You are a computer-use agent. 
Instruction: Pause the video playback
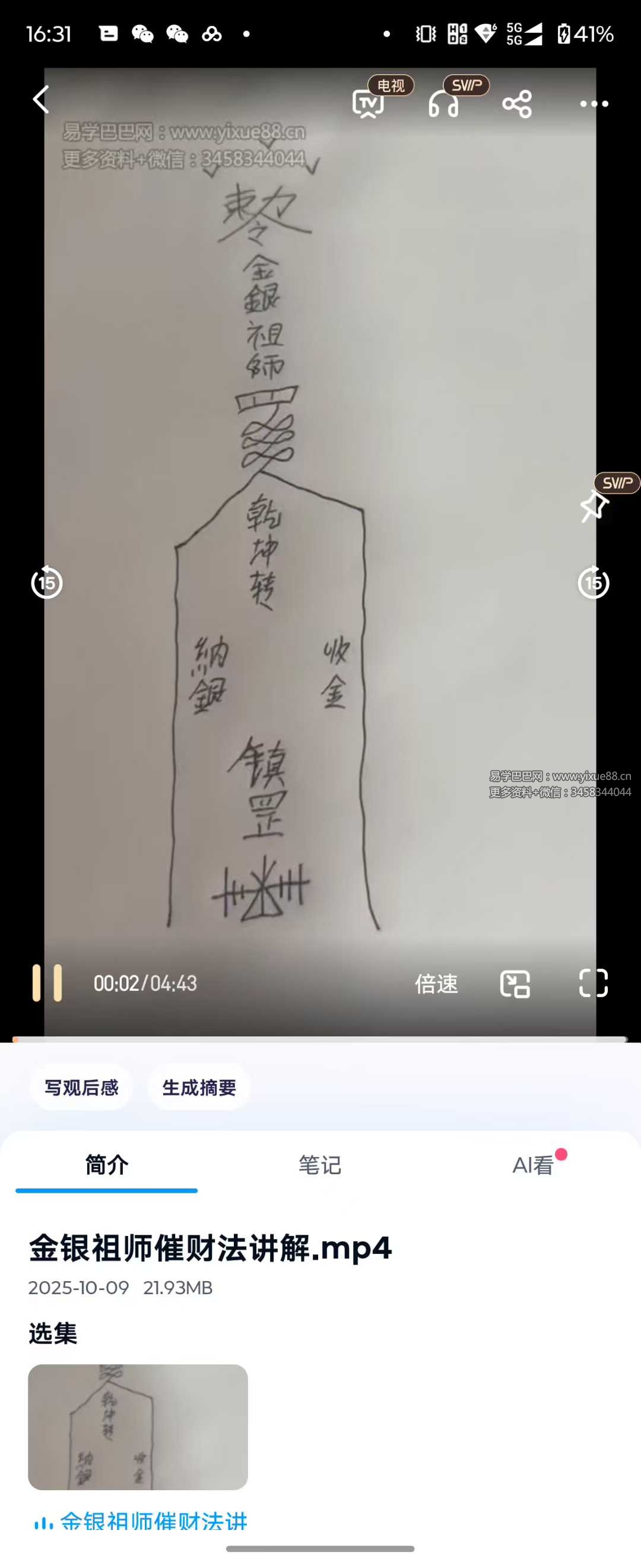pos(47,982)
